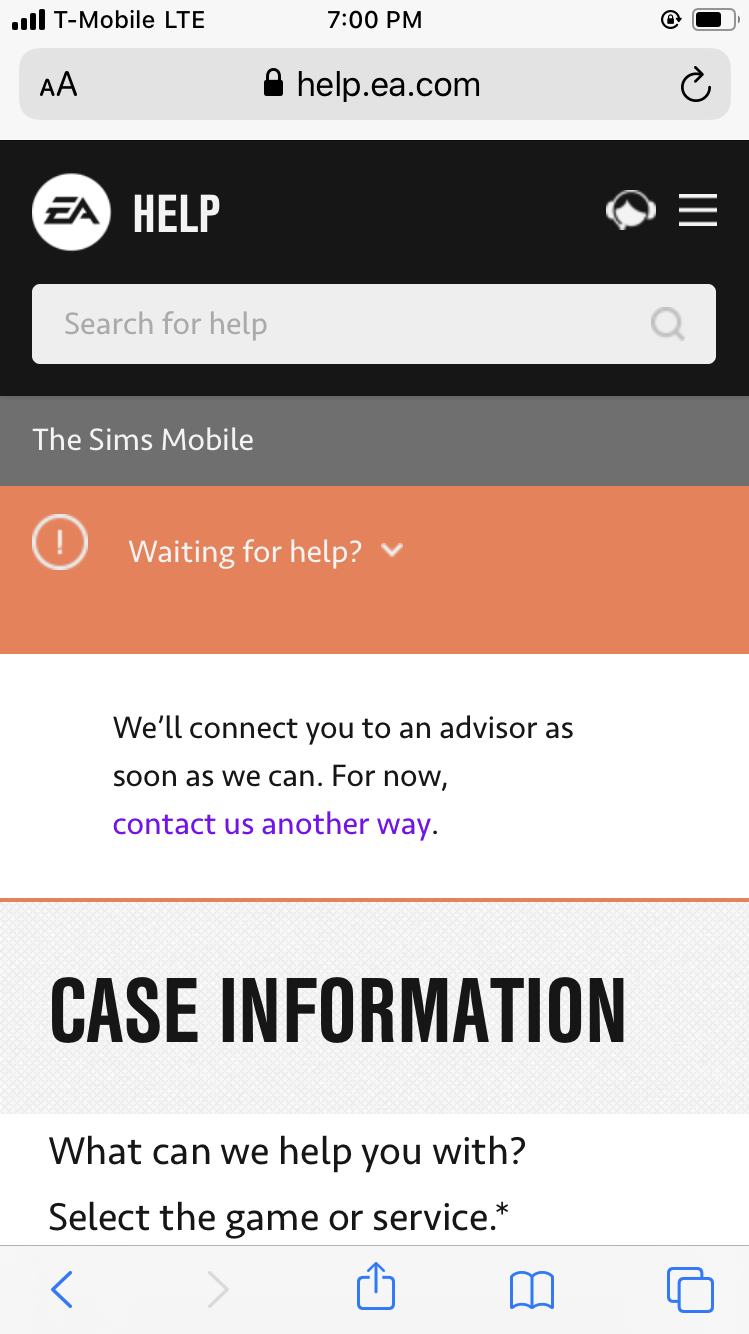
Task: Open the headset contact advisor icon
Action: point(631,210)
